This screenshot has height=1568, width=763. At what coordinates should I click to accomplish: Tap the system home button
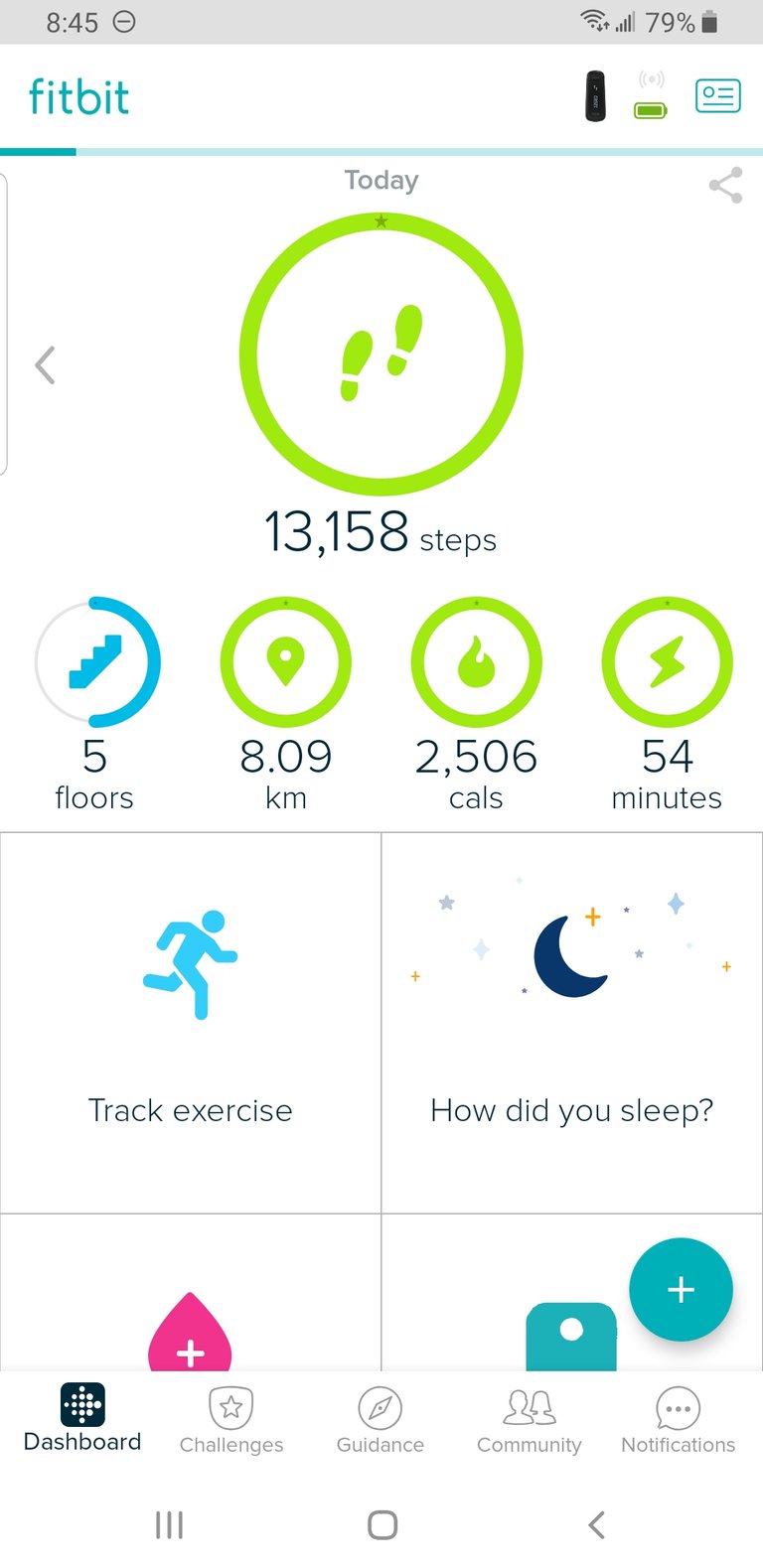tap(382, 1524)
